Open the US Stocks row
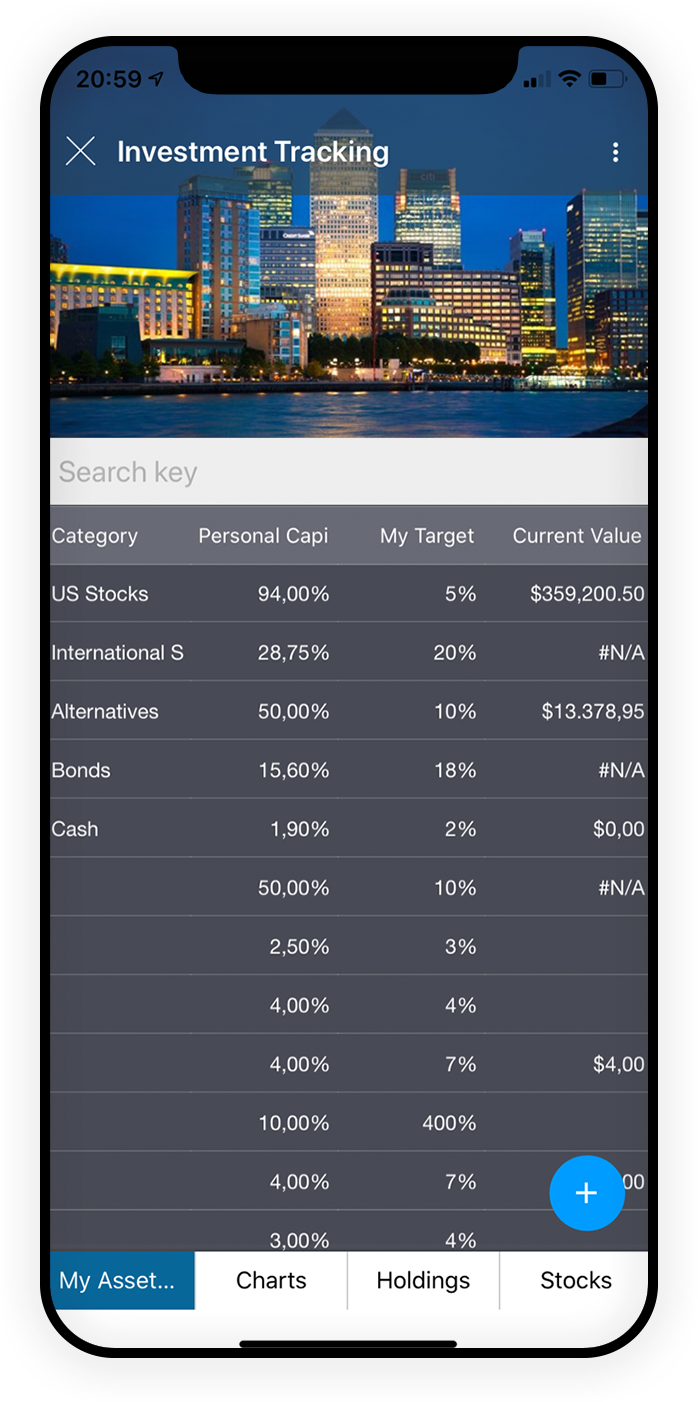 click(349, 594)
